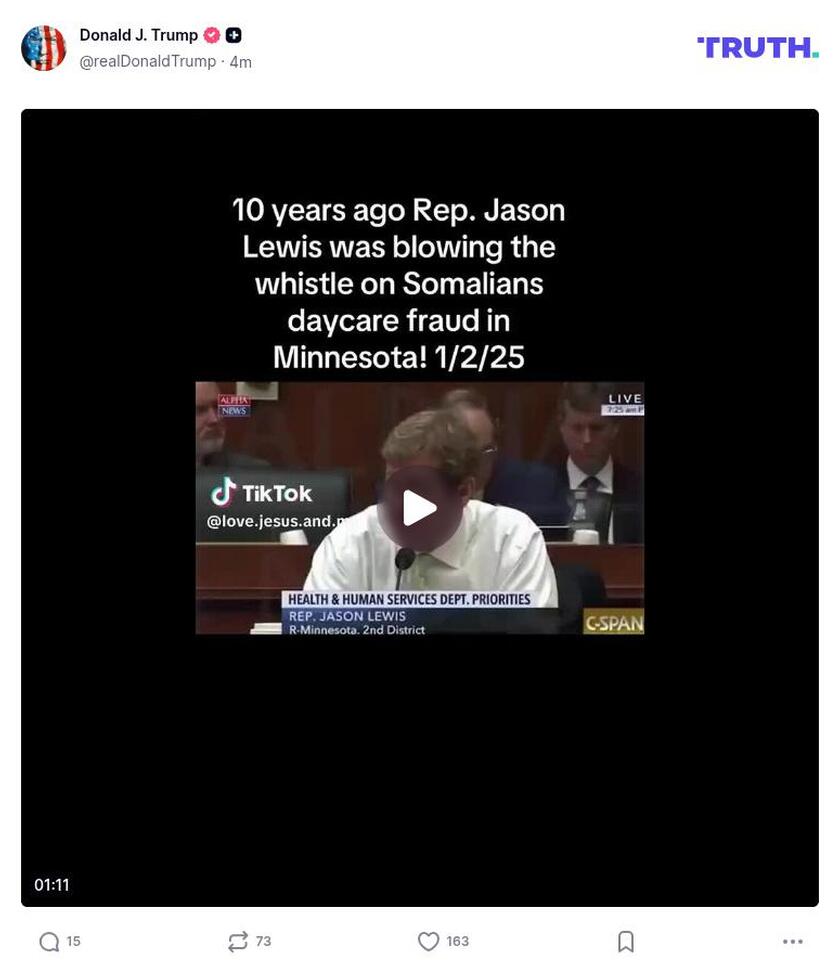Screen dimensions: 840x979
Task: ReTruth this post
Action: [x=238, y=941]
